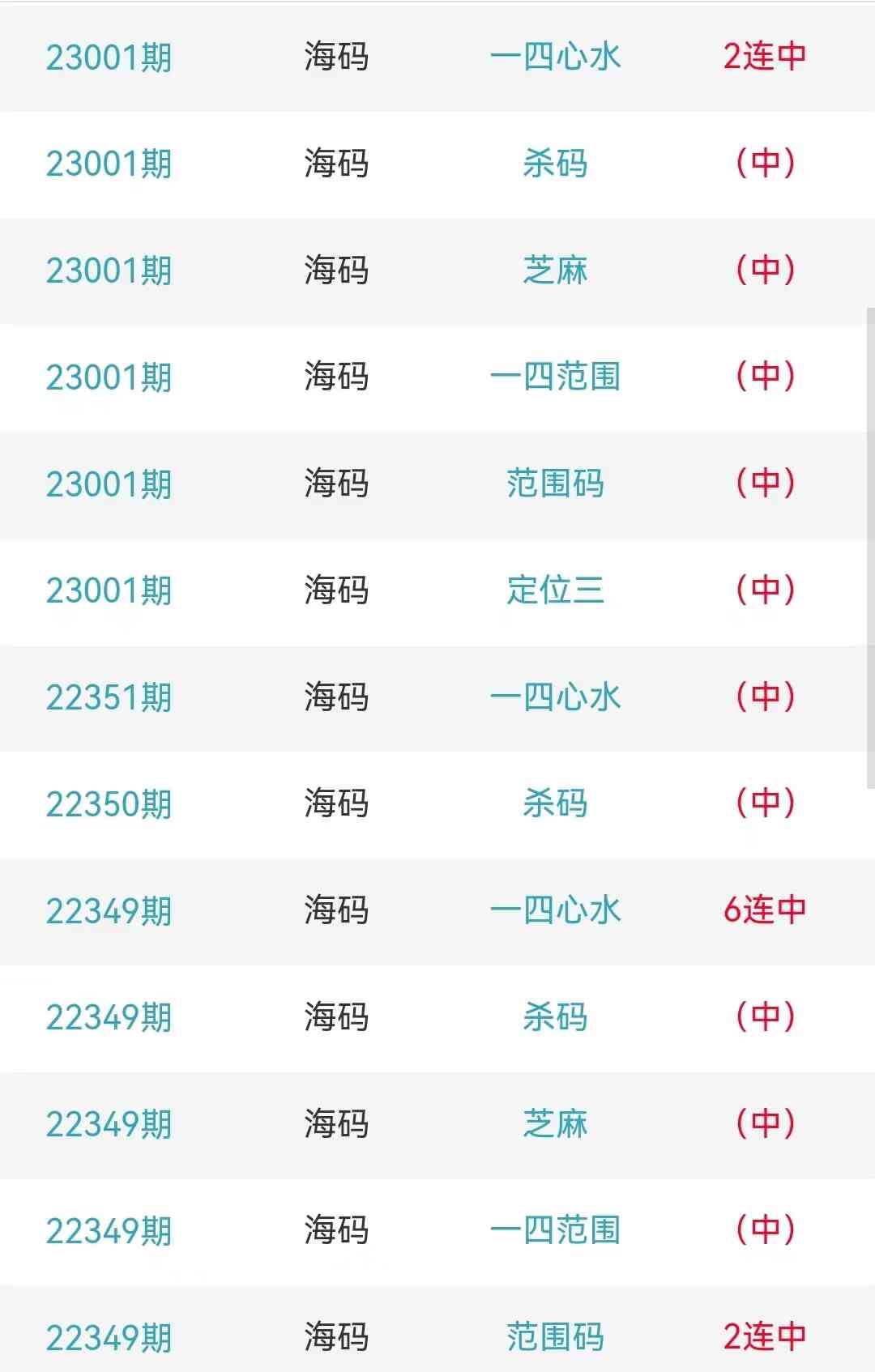Open the 22349期 范围码 2连中 row
Viewport: 875px width, 1372px height.
[555, 1337]
